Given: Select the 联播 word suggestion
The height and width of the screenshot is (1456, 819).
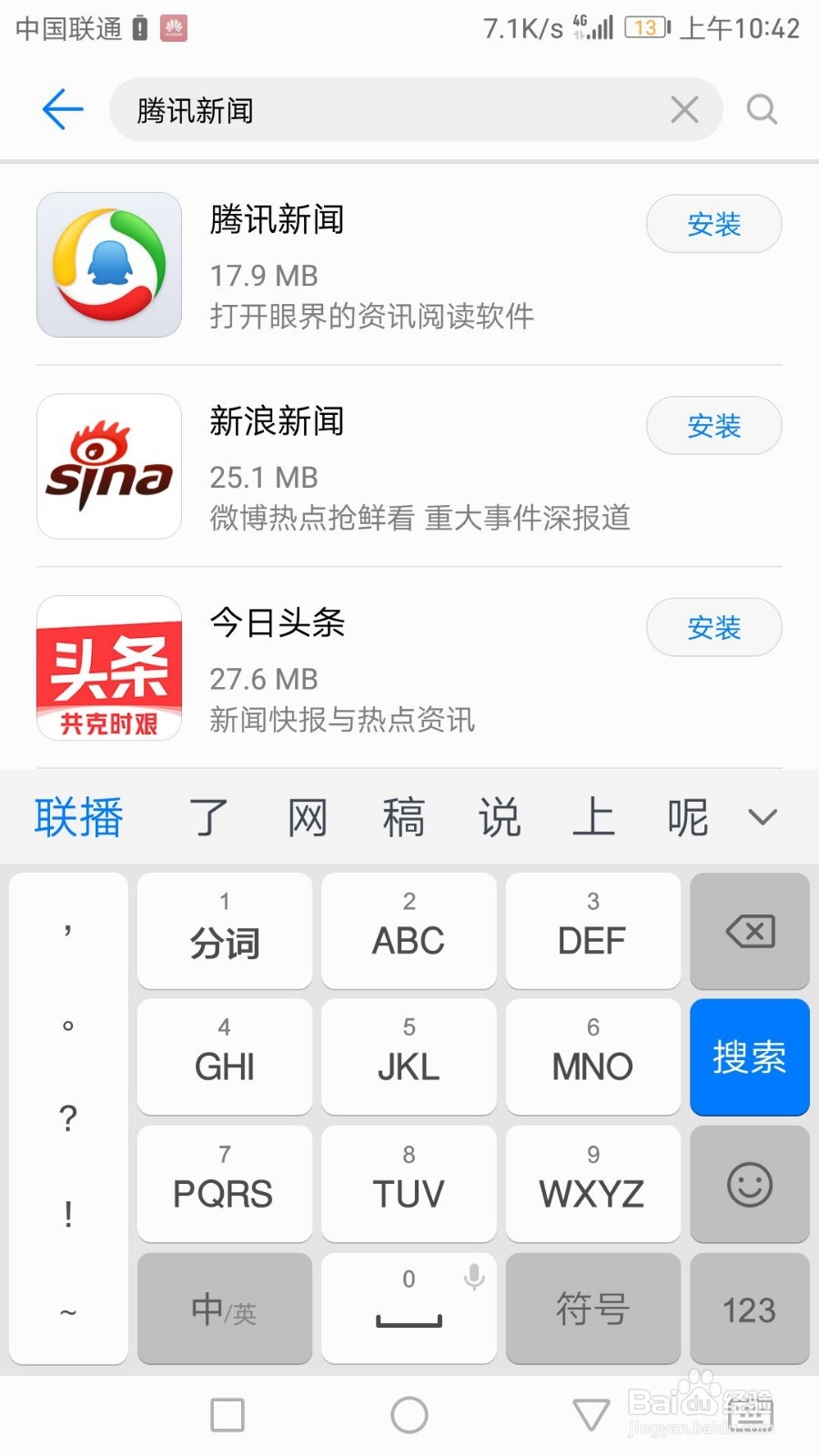Looking at the screenshot, I should pyautogui.click(x=79, y=817).
